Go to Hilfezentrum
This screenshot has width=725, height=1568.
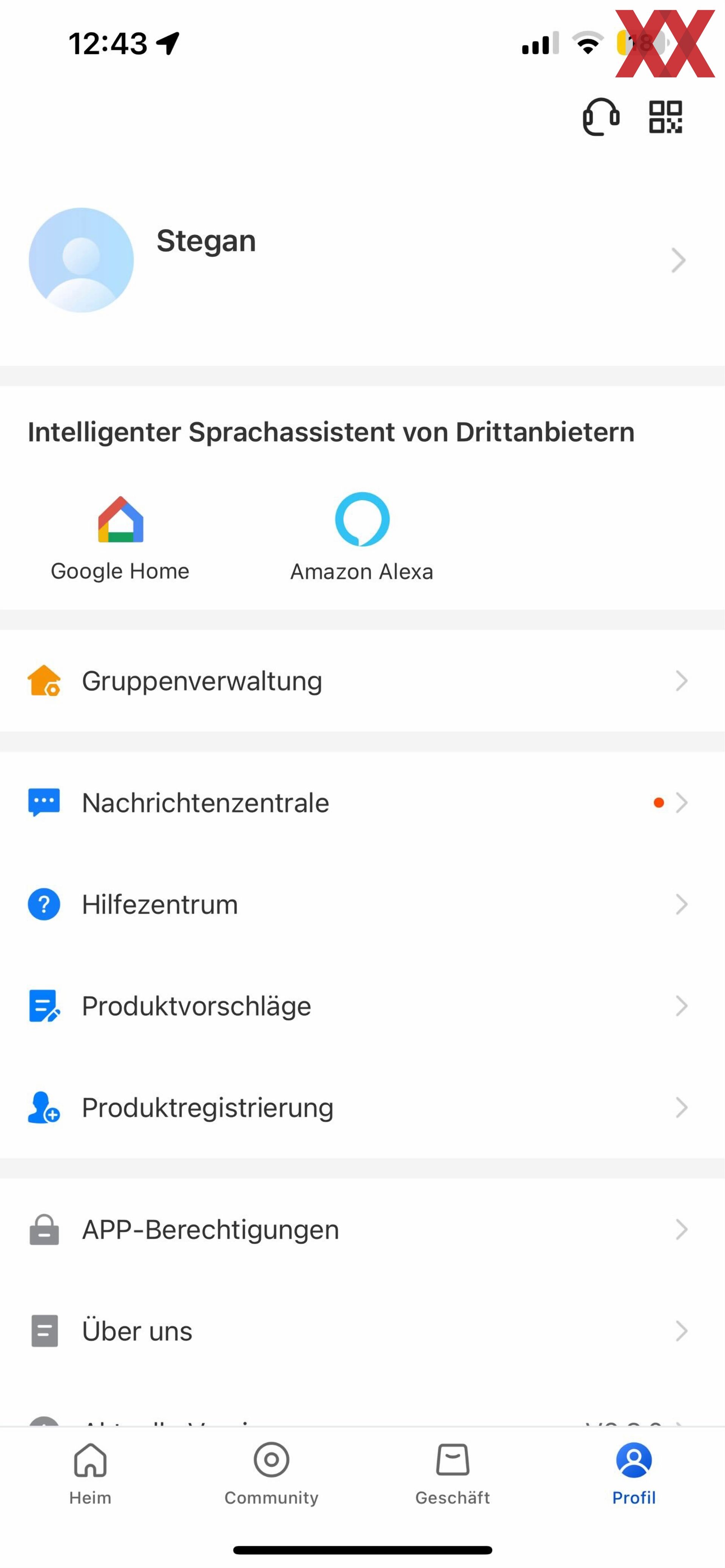362,904
